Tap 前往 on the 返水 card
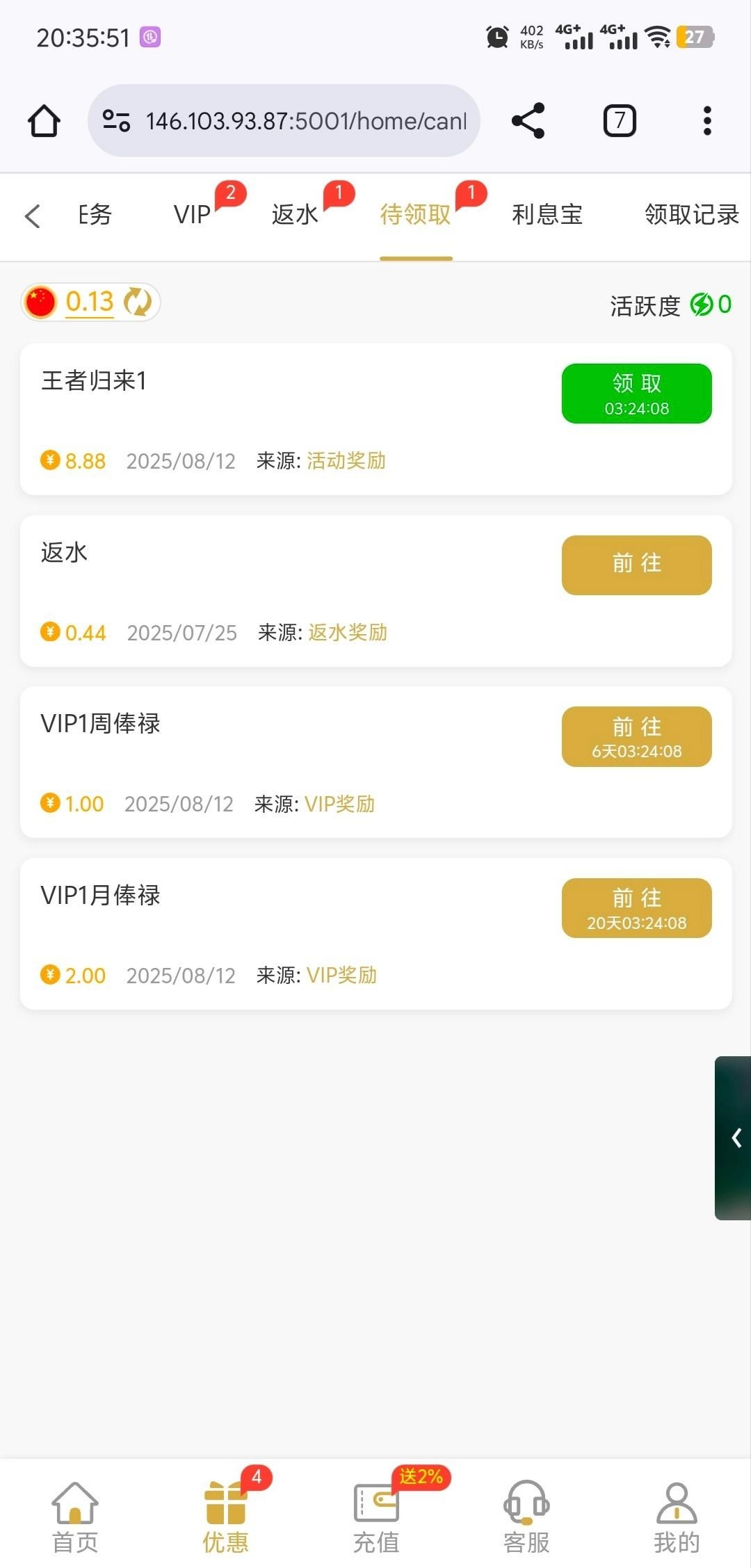This screenshot has height=1568, width=751. 636,565
